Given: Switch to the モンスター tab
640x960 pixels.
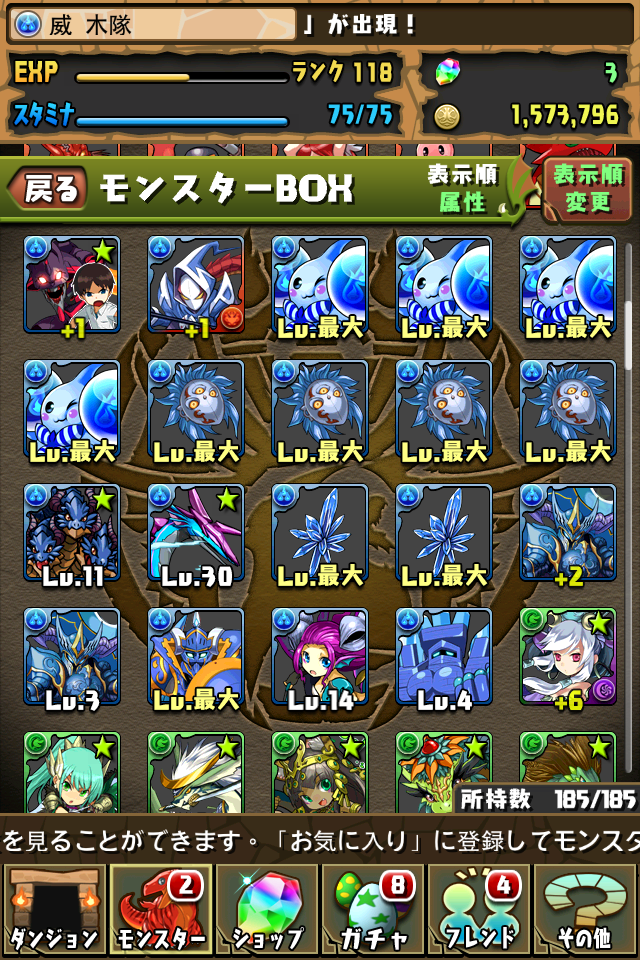Looking at the screenshot, I should click(160, 908).
